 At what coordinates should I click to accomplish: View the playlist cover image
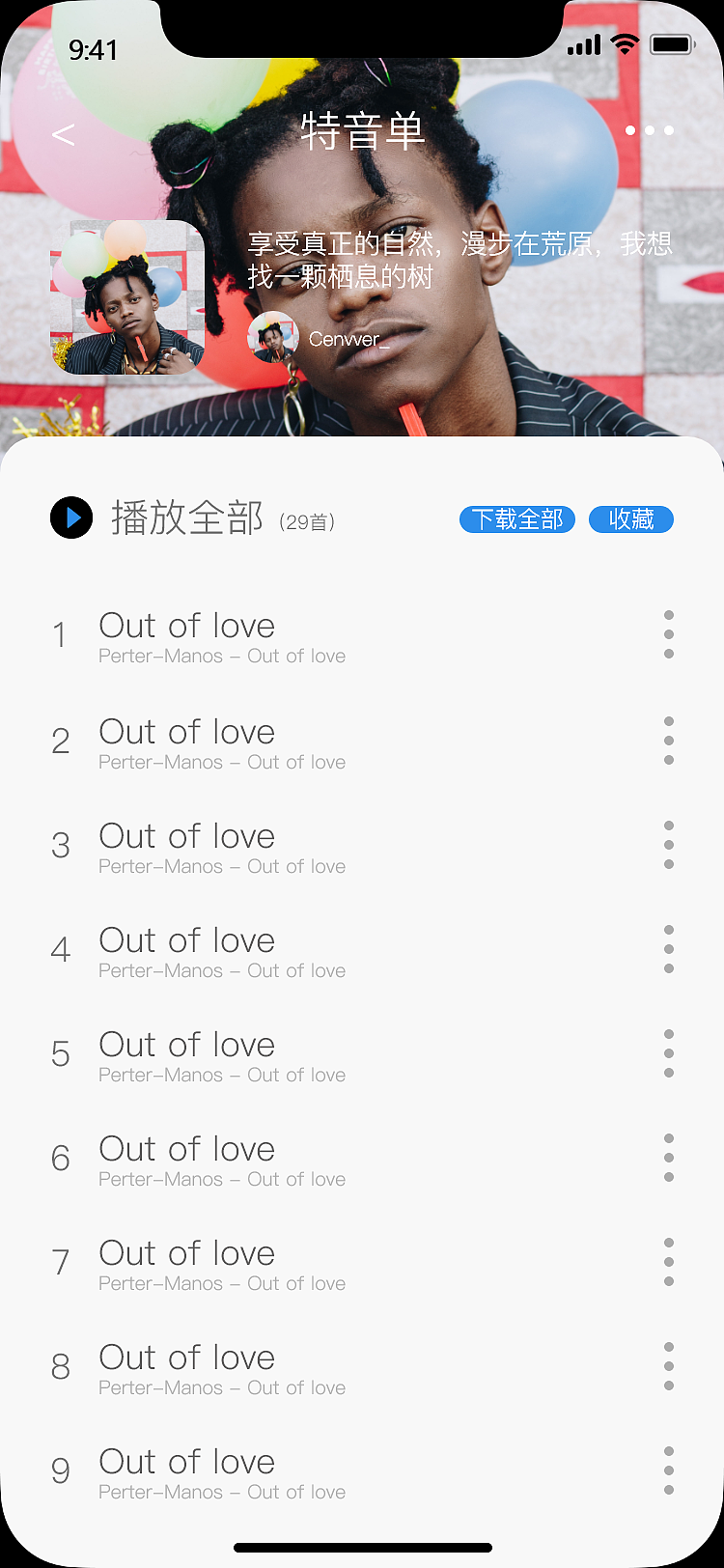pyautogui.click(x=126, y=296)
